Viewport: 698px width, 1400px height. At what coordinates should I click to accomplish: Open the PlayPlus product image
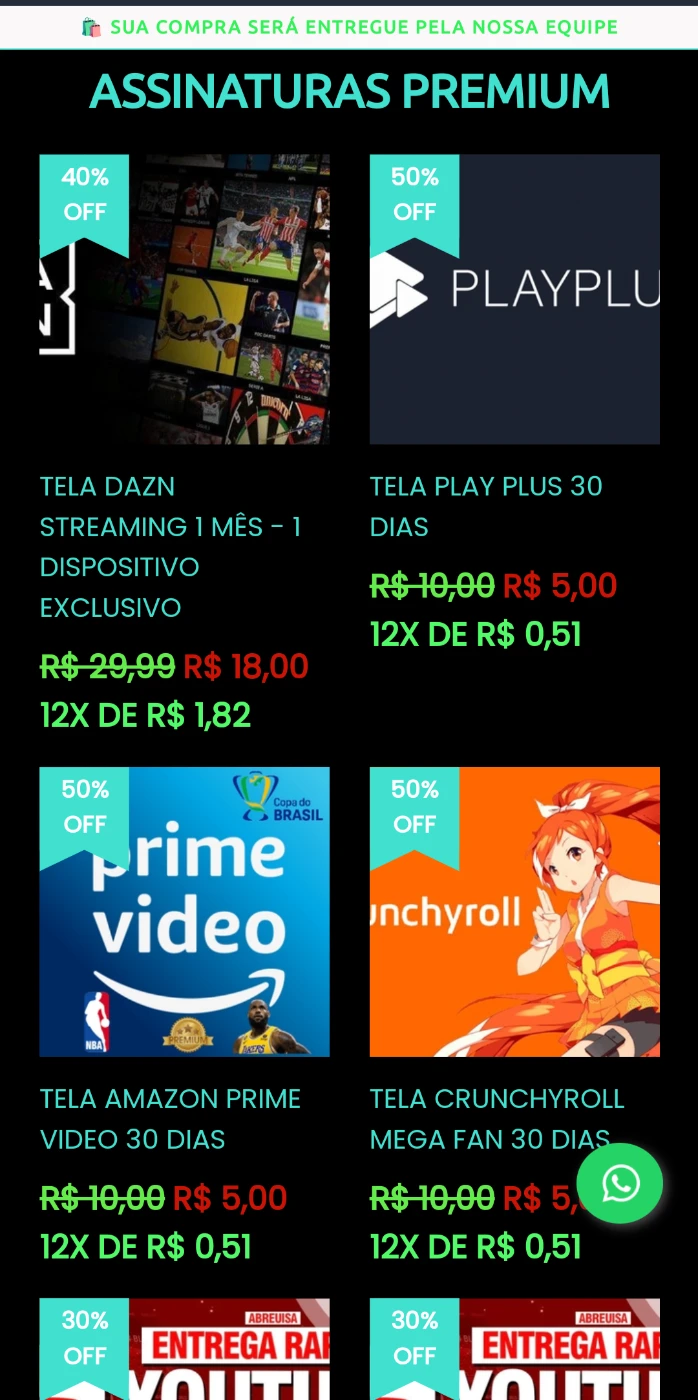pos(514,300)
